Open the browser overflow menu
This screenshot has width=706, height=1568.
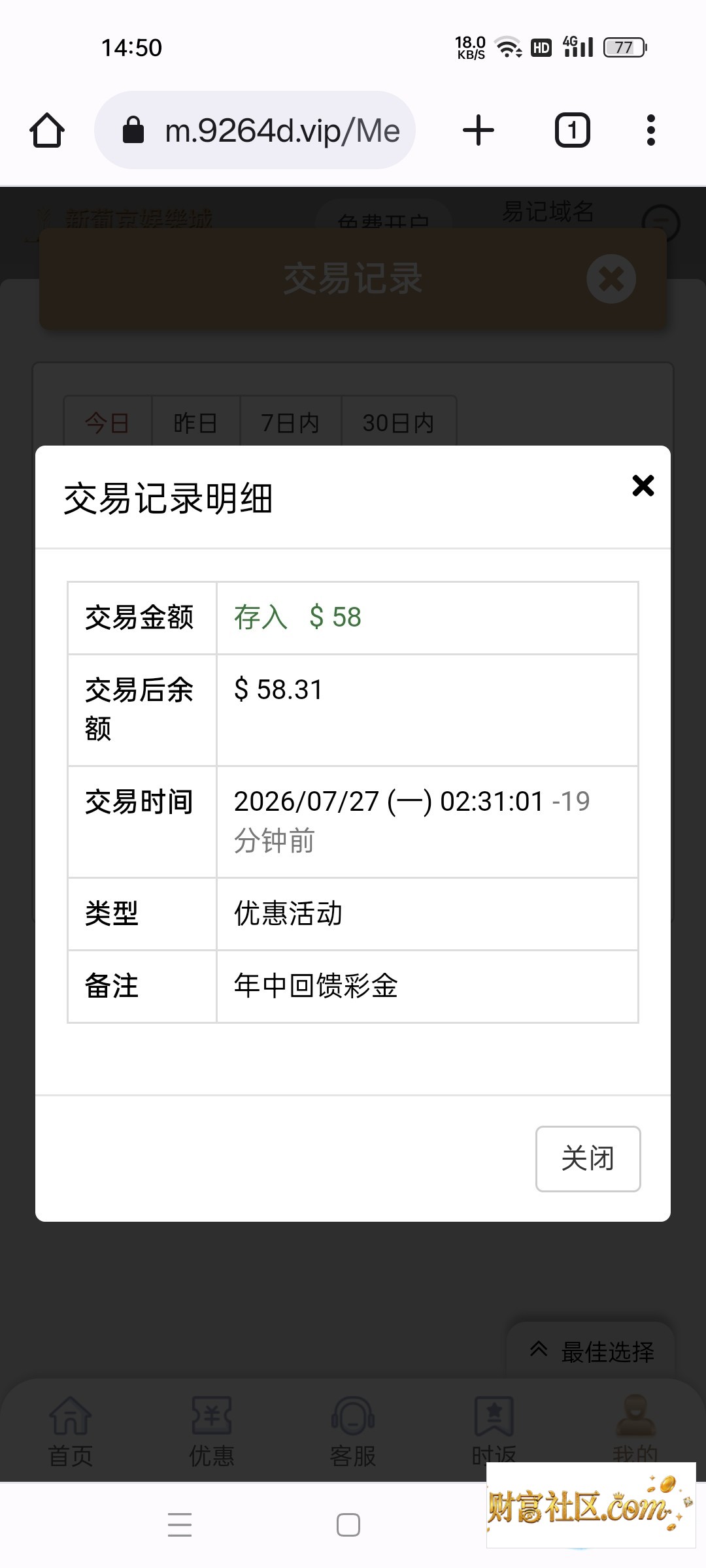(x=650, y=130)
